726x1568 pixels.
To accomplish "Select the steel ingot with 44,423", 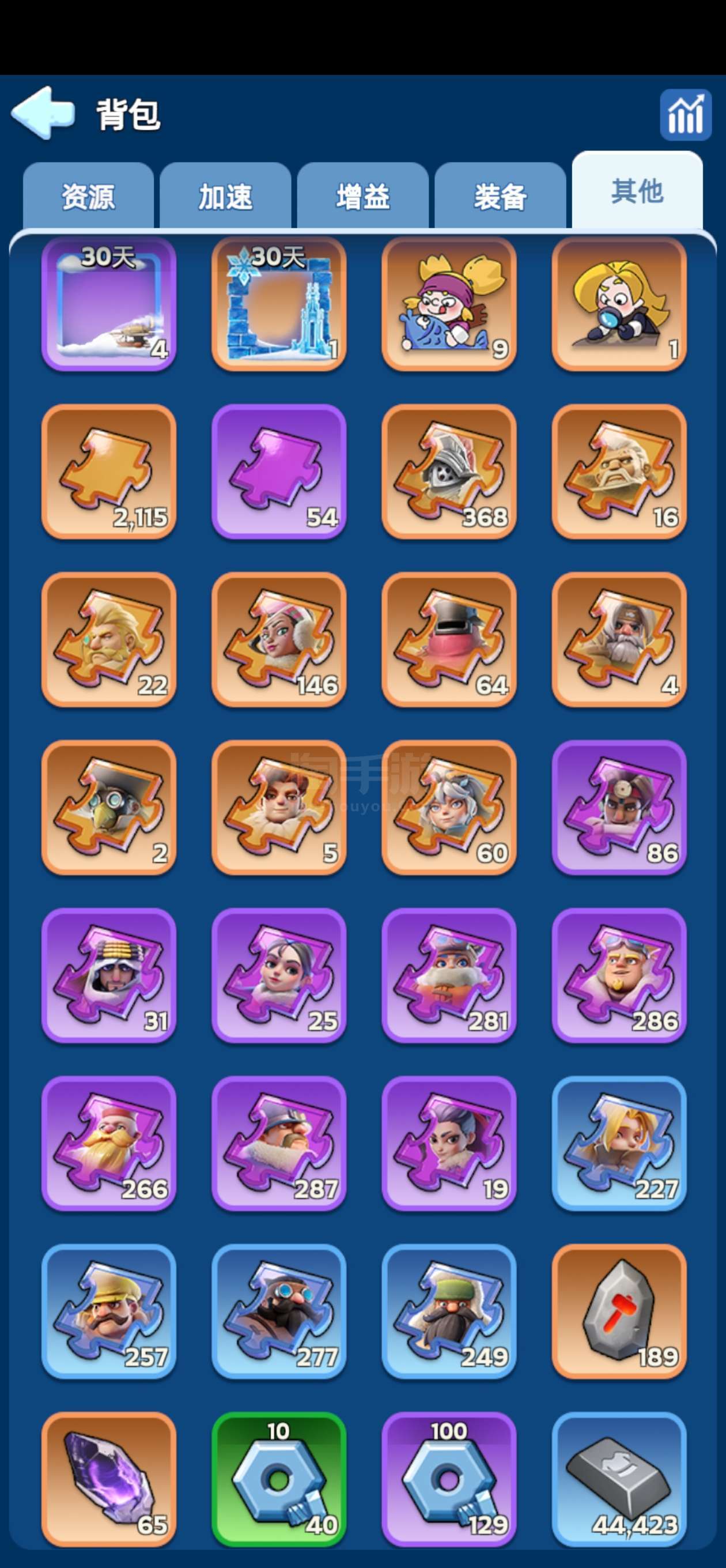I will tap(619, 1479).
